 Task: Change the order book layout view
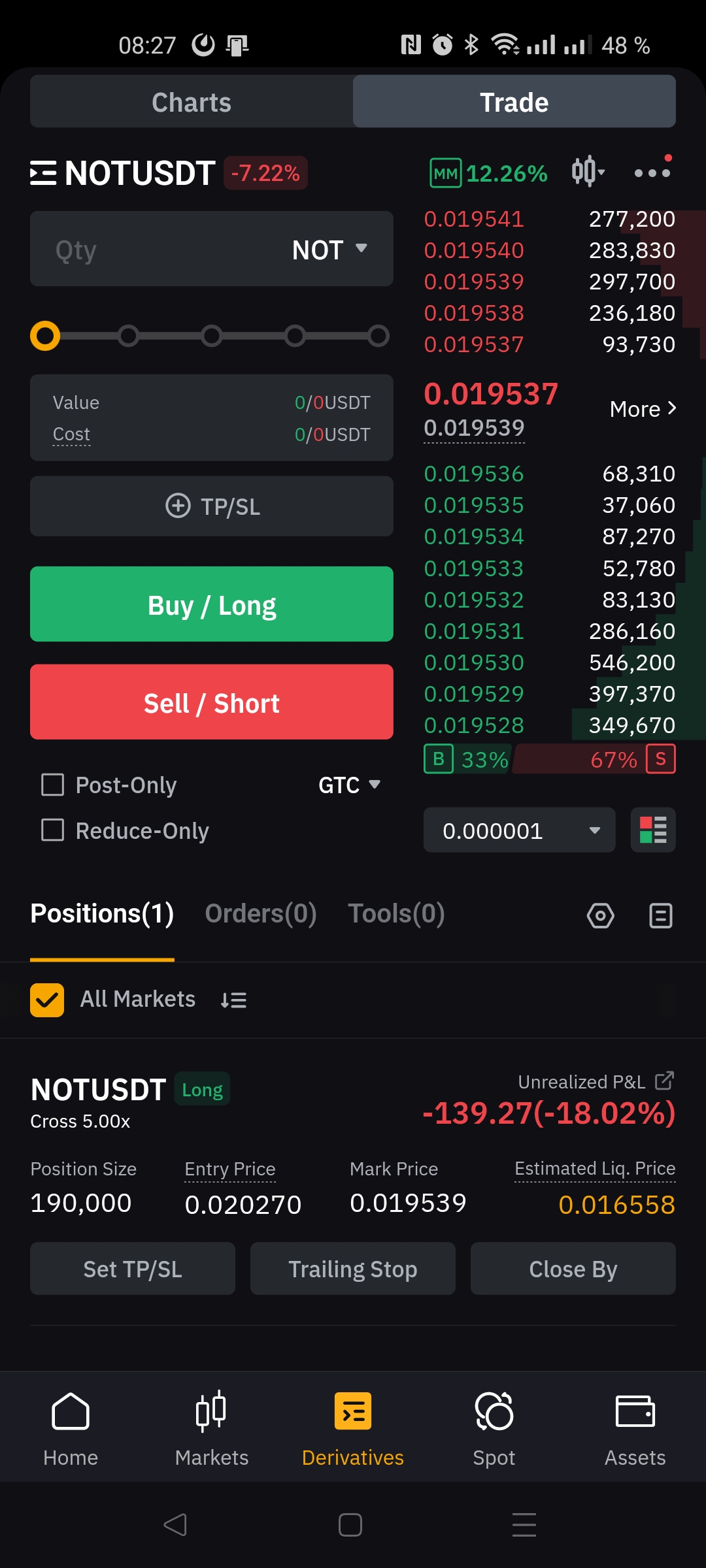[652, 830]
